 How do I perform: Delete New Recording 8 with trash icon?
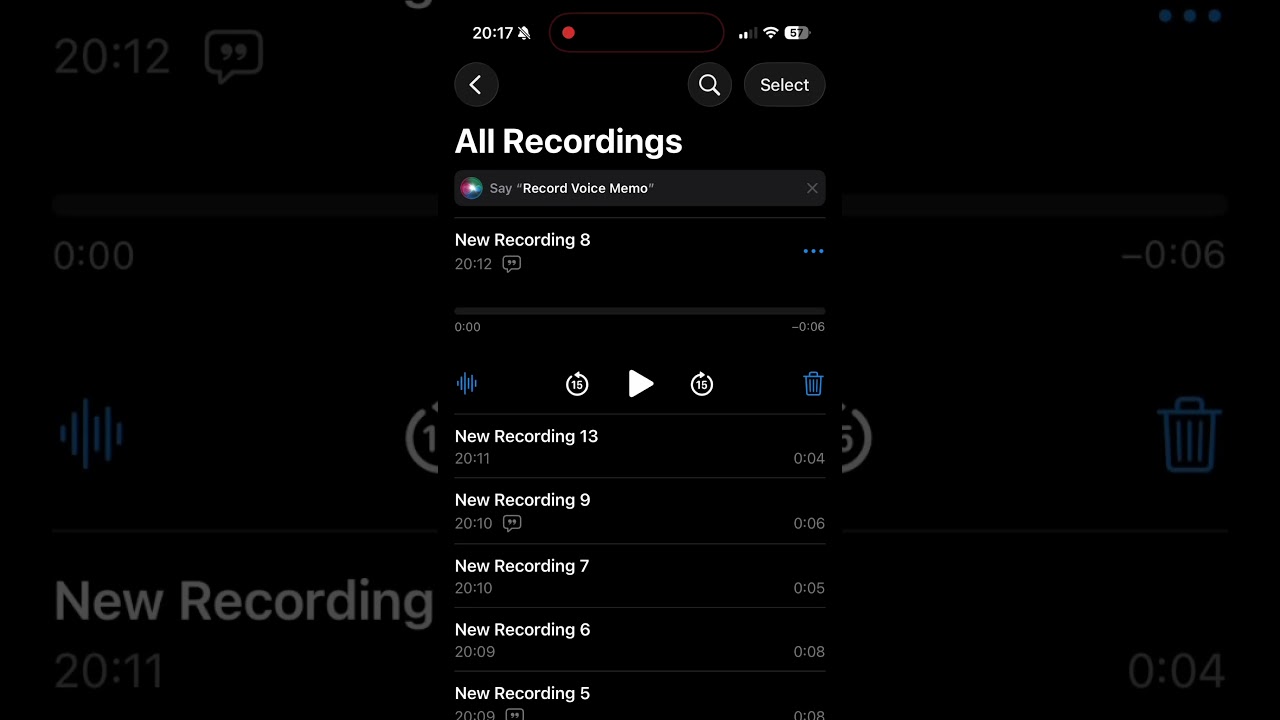[813, 383]
